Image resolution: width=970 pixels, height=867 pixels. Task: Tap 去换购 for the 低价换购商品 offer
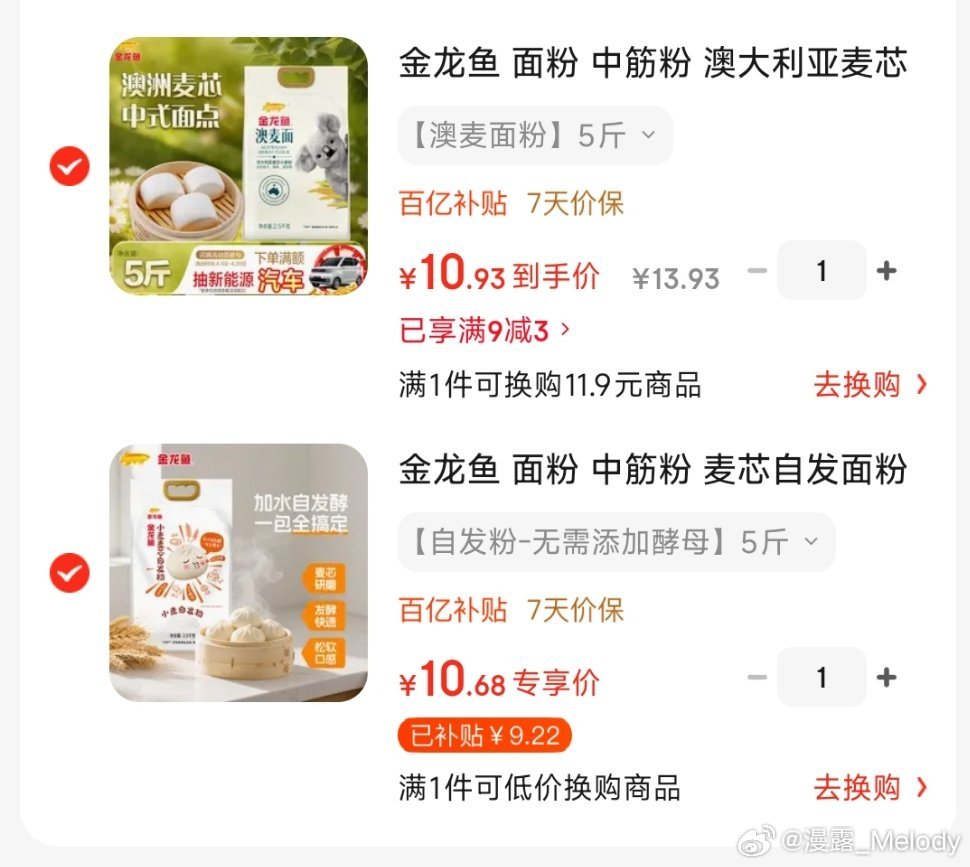tap(870, 788)
